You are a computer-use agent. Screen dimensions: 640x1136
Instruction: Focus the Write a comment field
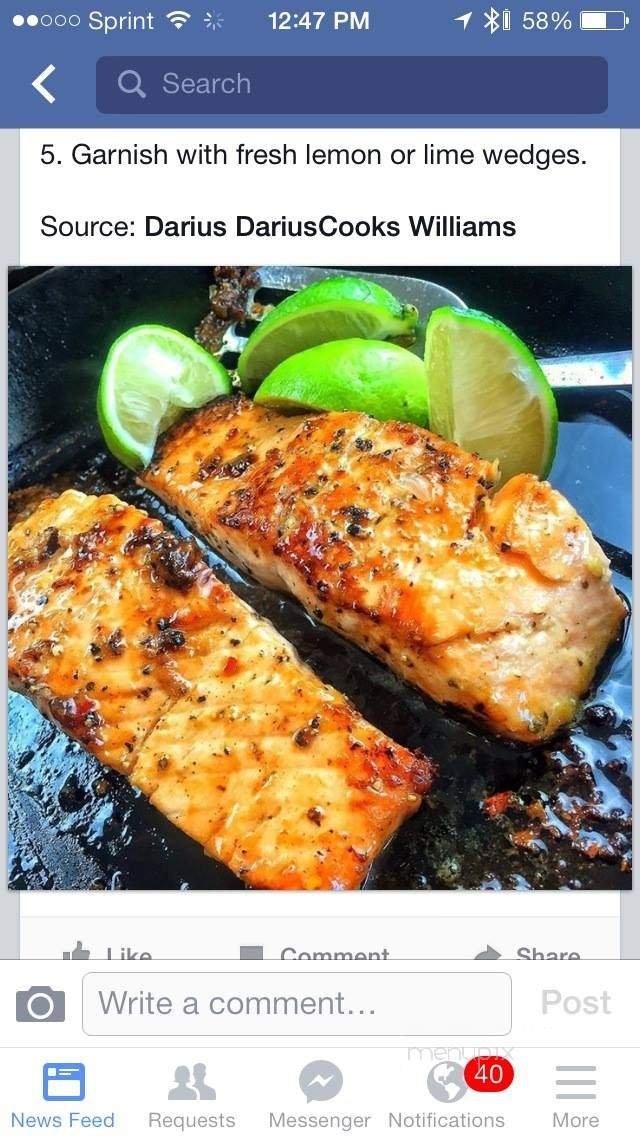point(296,1004)
